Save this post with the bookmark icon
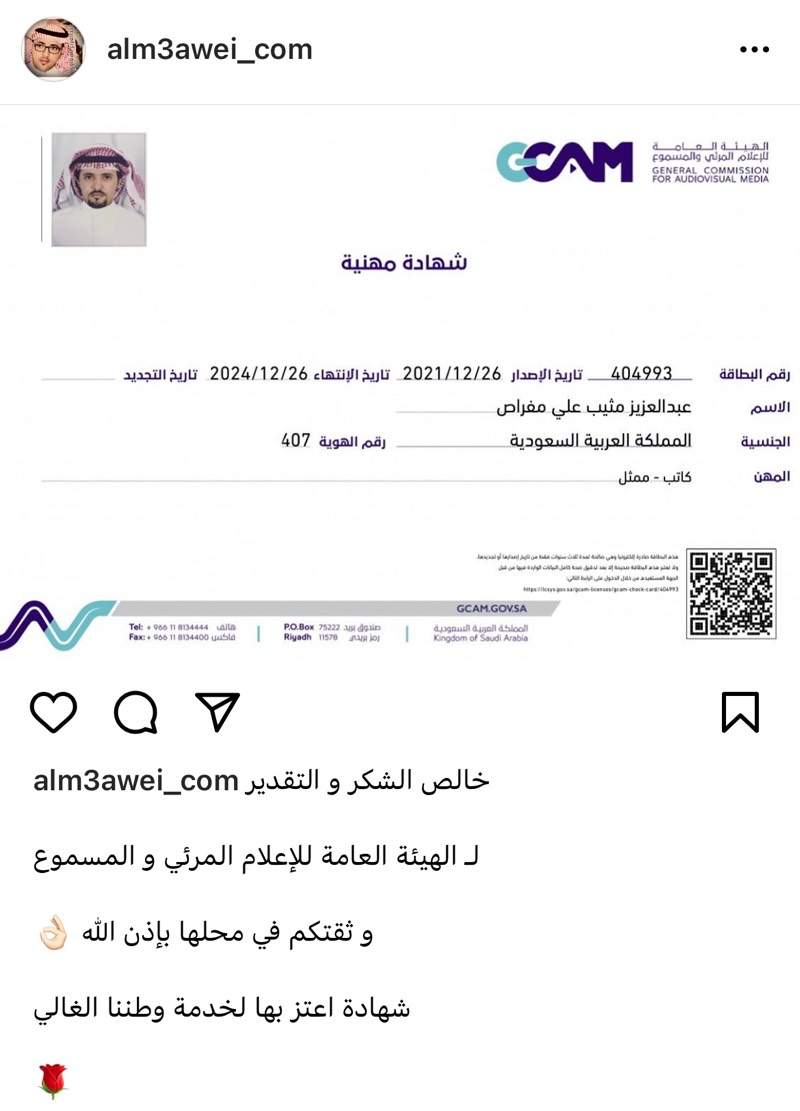The height and width of the screenshot is (1111, 800). pos(740,712)
